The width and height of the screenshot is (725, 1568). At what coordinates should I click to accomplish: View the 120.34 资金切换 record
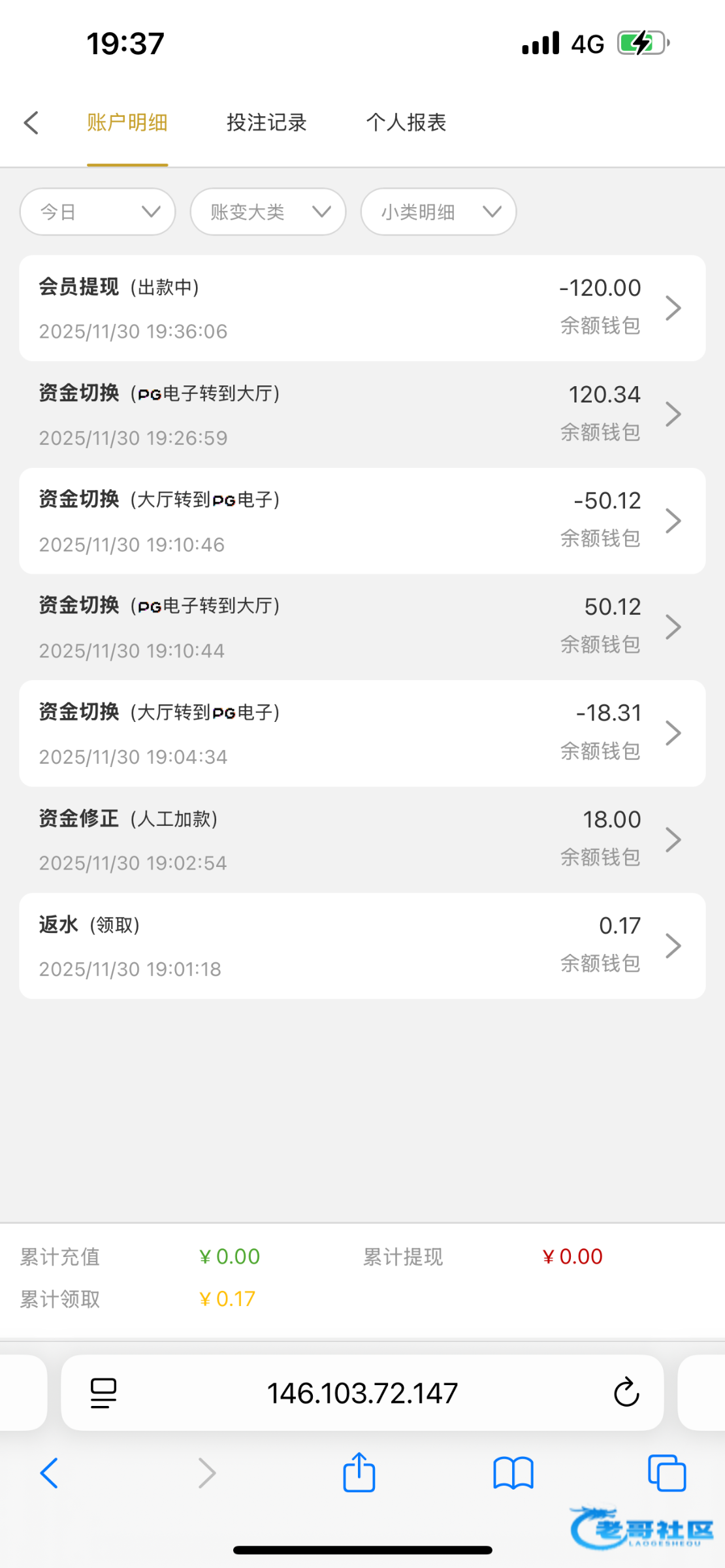(x=362, y=415)
